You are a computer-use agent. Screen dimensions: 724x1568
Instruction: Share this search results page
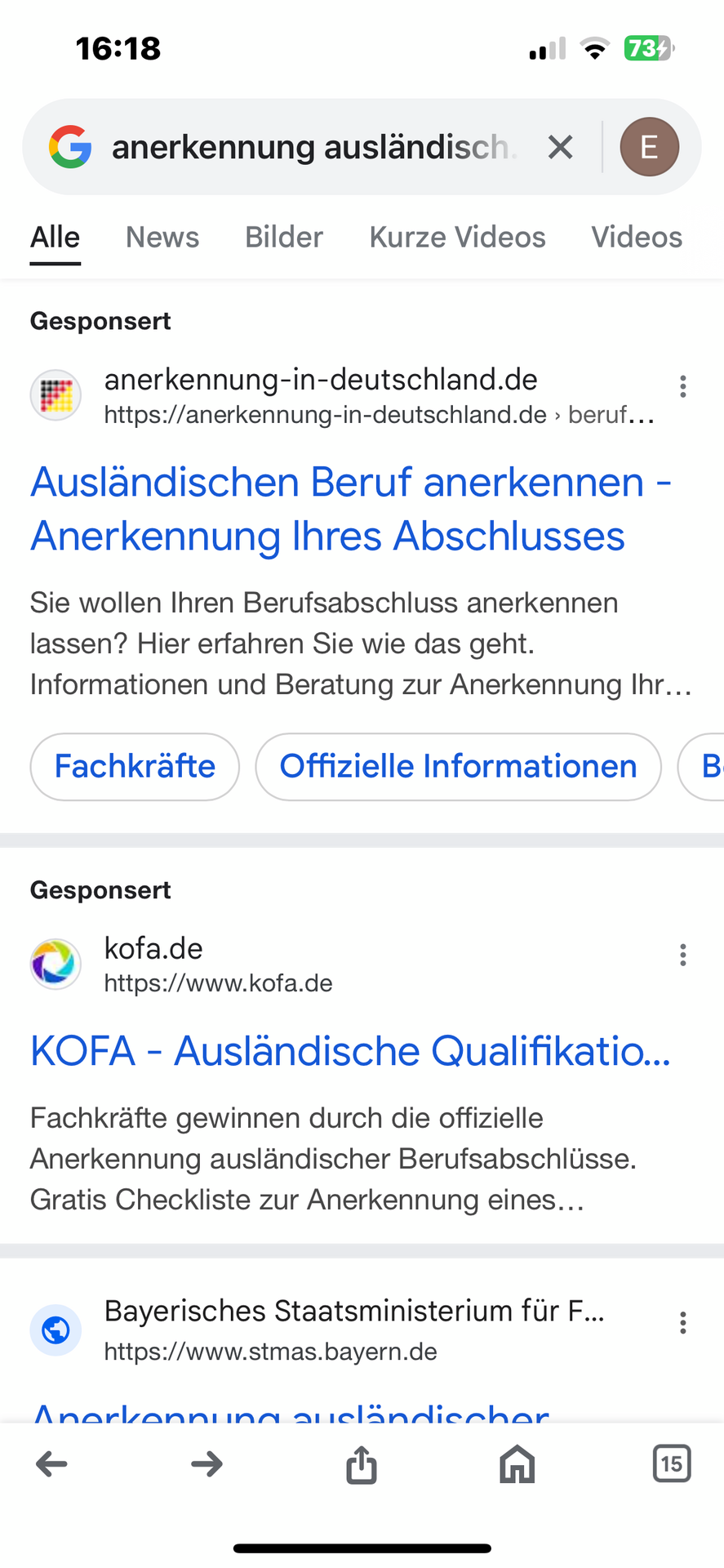362,1464
